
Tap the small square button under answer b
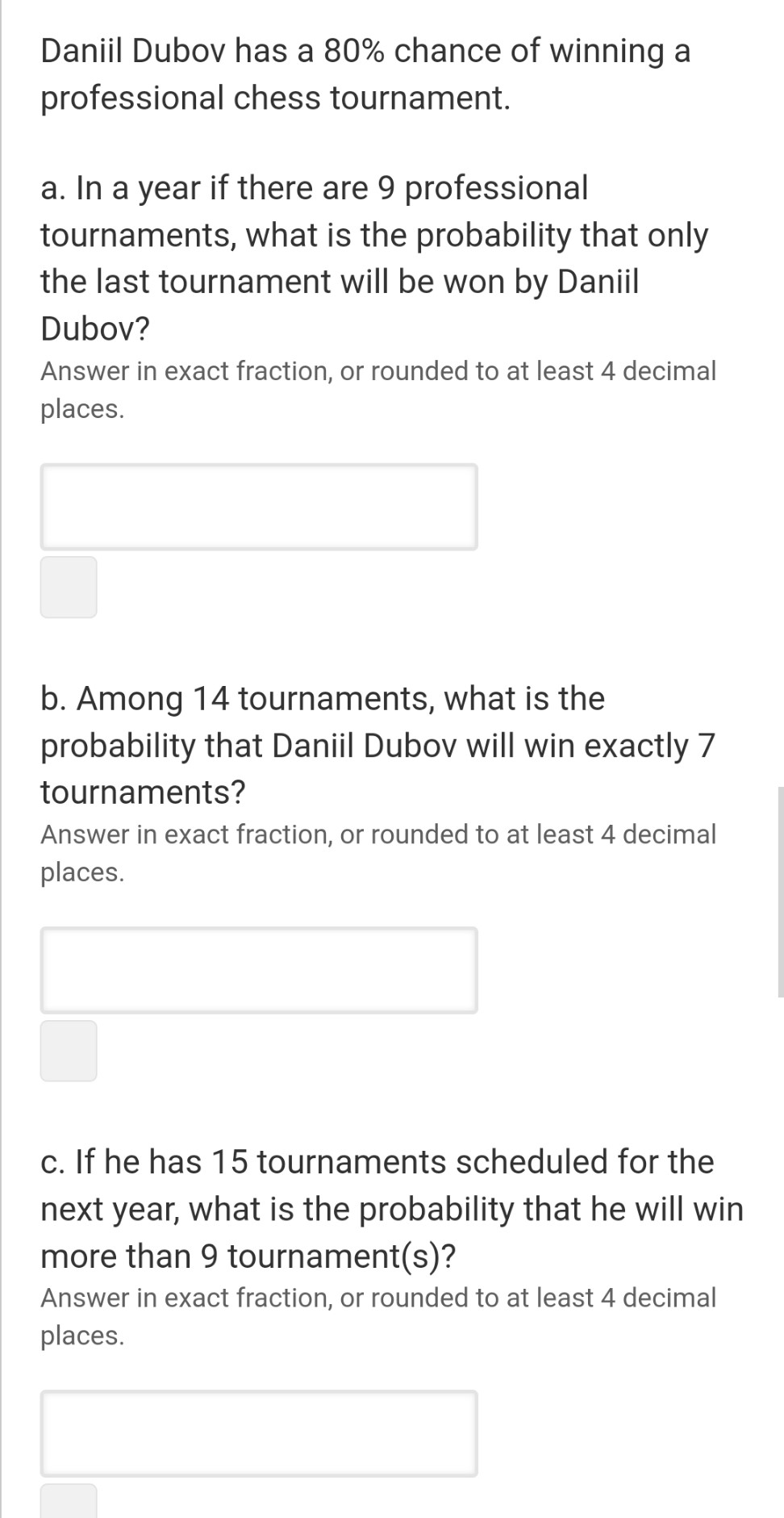point(69,1051)
